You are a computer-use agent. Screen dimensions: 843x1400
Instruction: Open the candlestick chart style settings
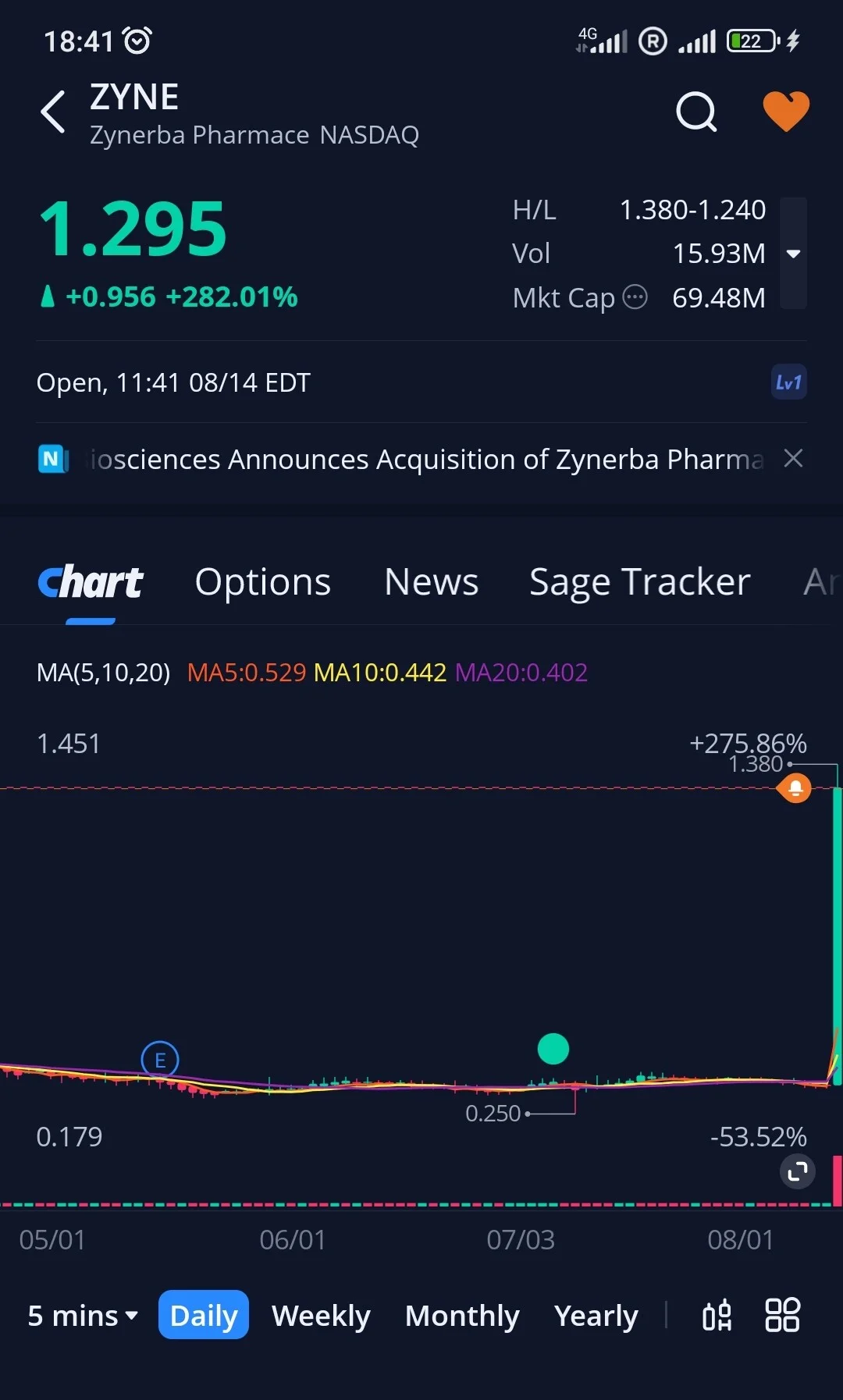[x=717, y=1315]
